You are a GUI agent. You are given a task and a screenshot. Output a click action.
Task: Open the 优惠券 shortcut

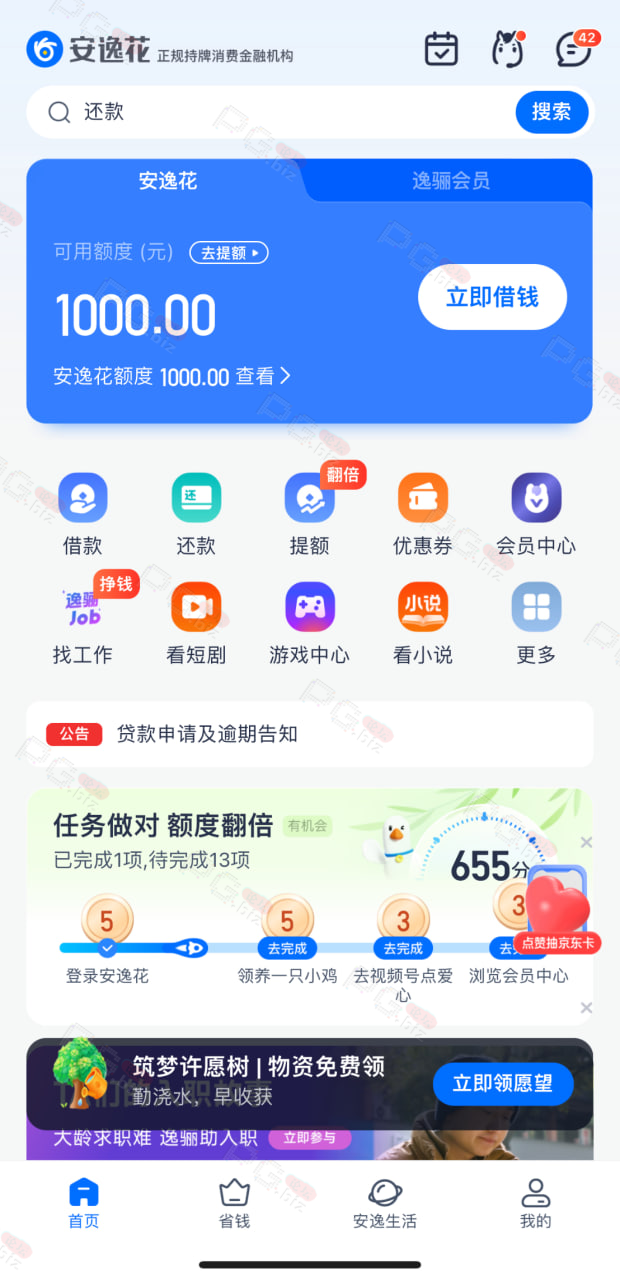click(x=423, y=515)
